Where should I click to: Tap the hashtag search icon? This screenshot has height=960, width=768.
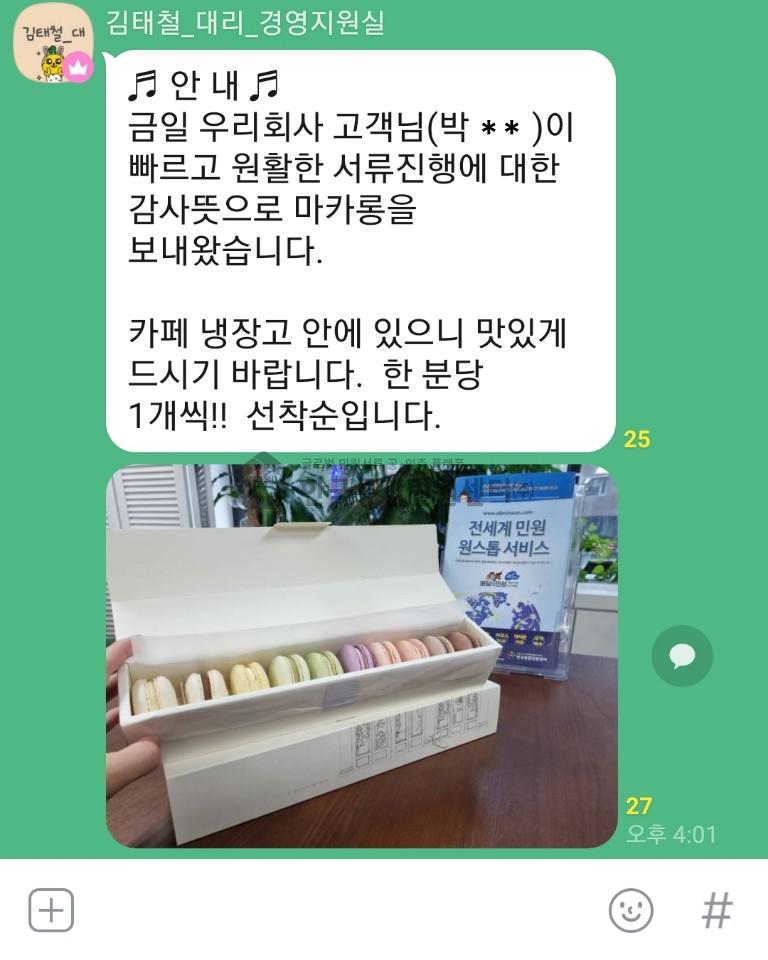click(x=716, y=910)
